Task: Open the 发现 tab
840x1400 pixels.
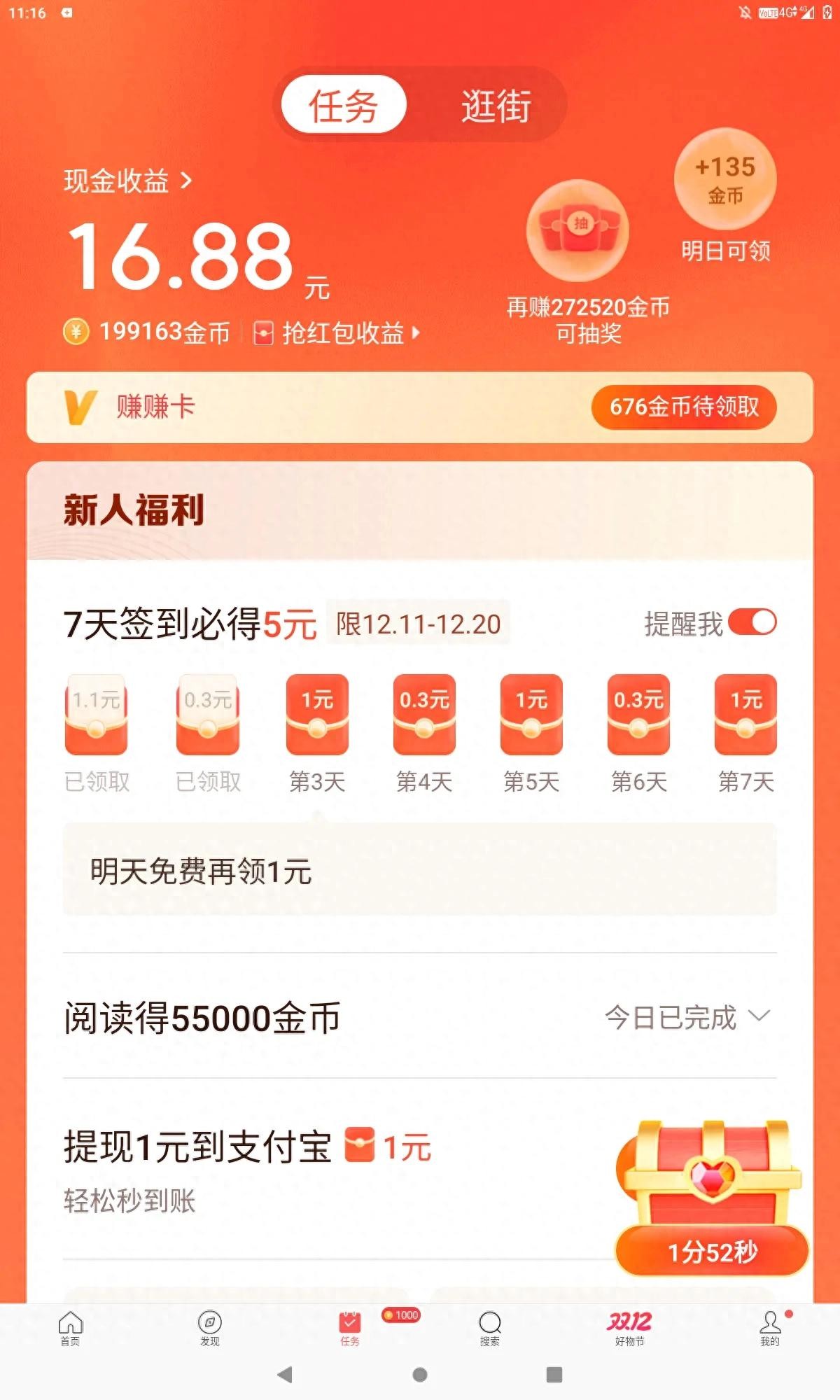Action: [x=210, y=1328]
